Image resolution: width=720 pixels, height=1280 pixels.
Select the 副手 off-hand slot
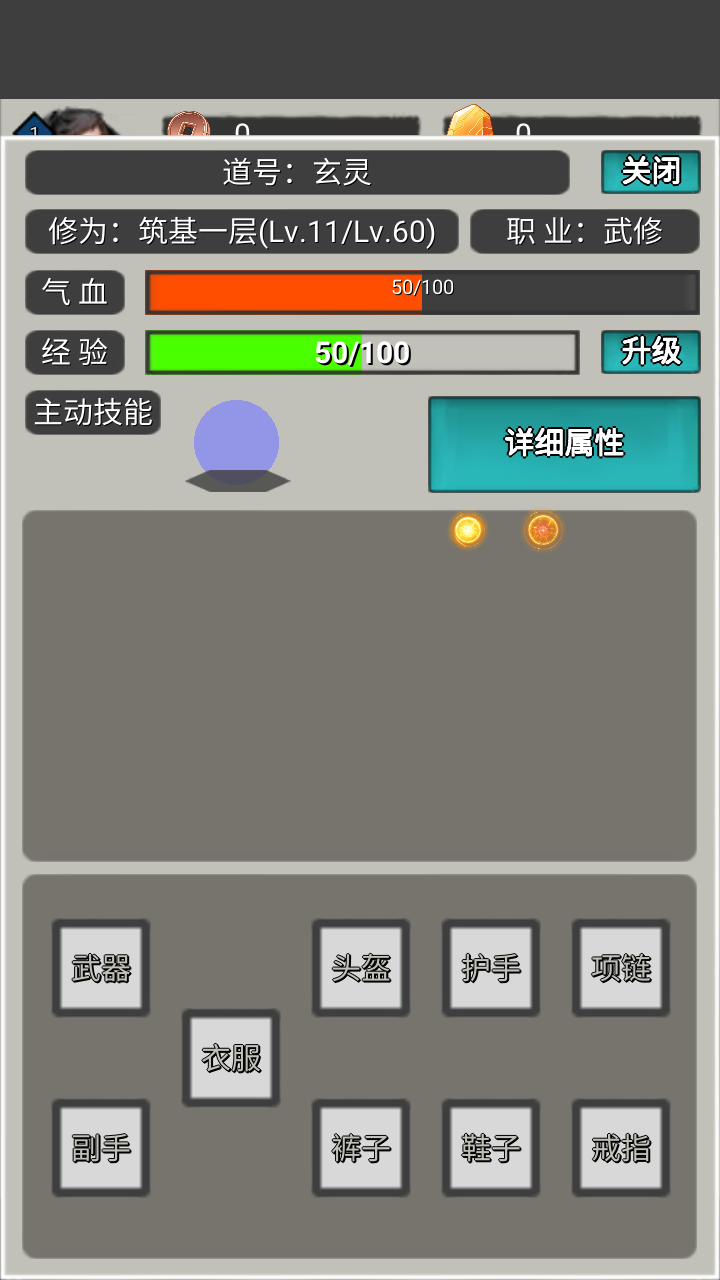pos(101,1148)
